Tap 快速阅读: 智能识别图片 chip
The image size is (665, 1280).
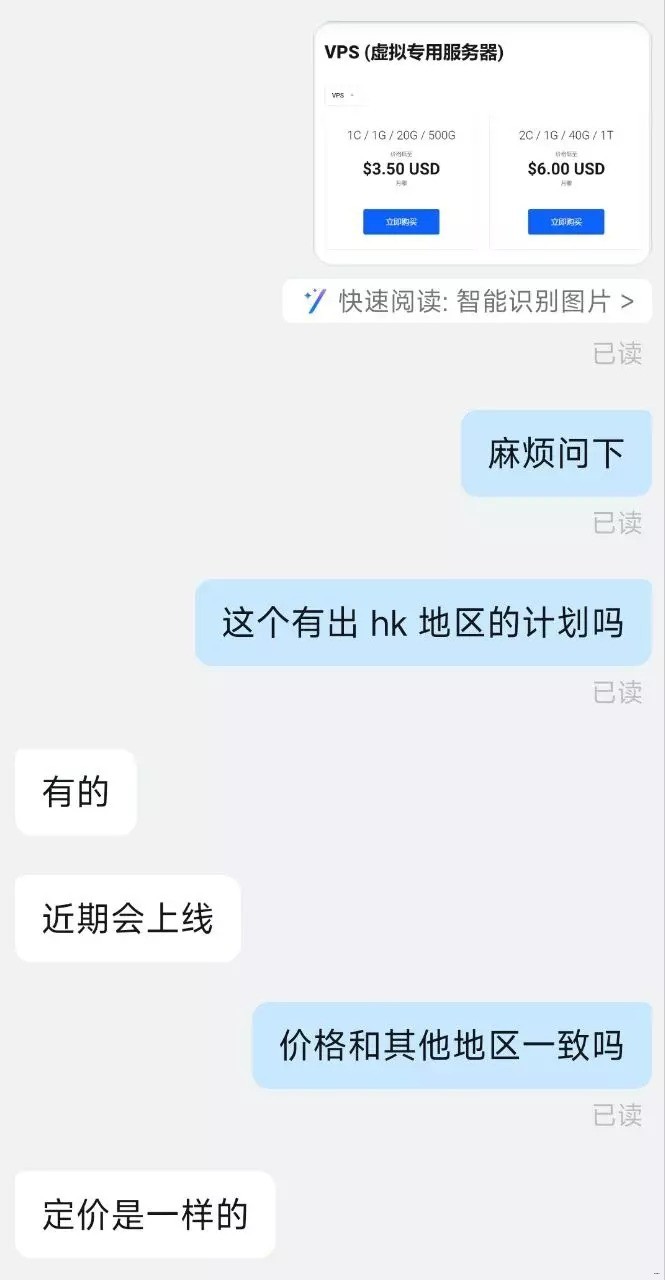pyautogui.click(x=467, y=301)
